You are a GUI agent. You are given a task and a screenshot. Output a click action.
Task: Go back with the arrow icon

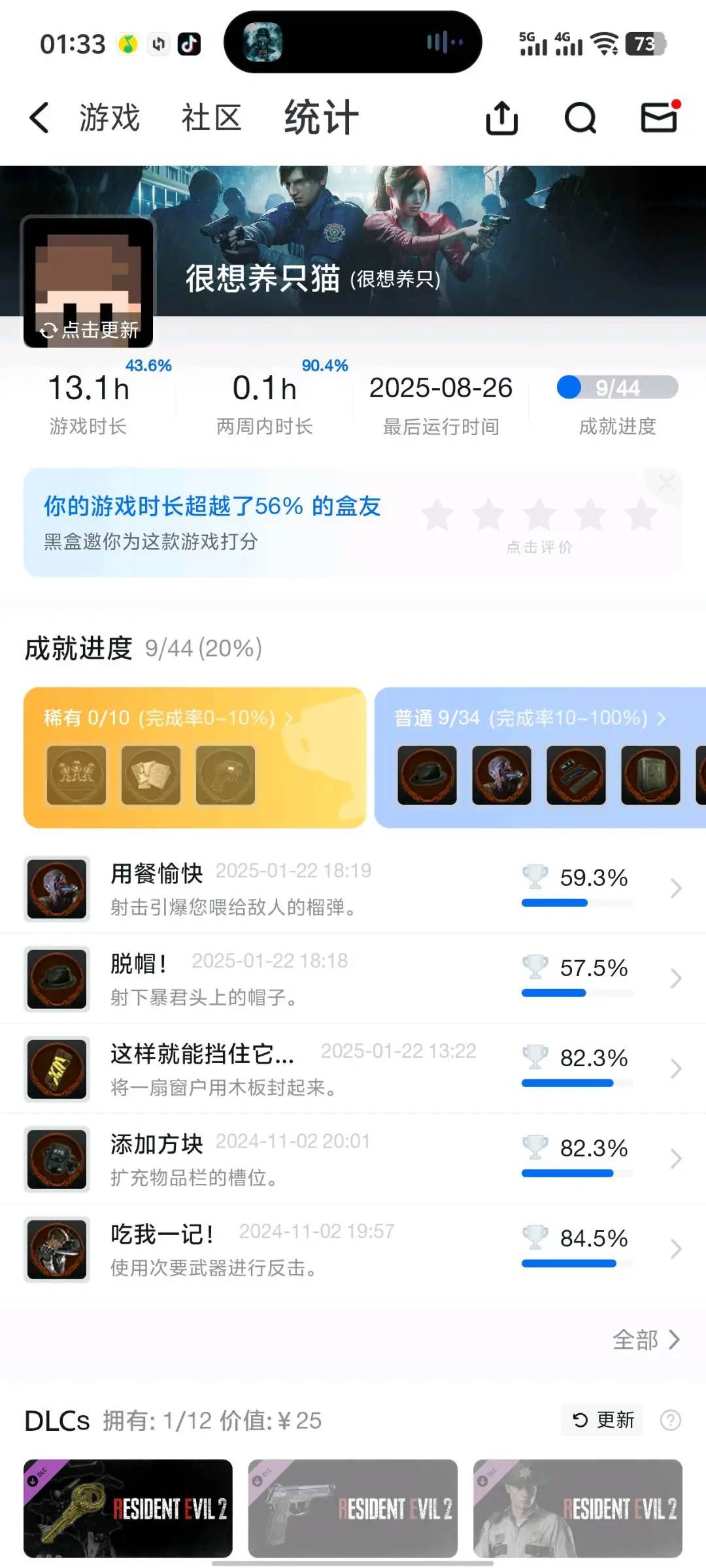39,118
